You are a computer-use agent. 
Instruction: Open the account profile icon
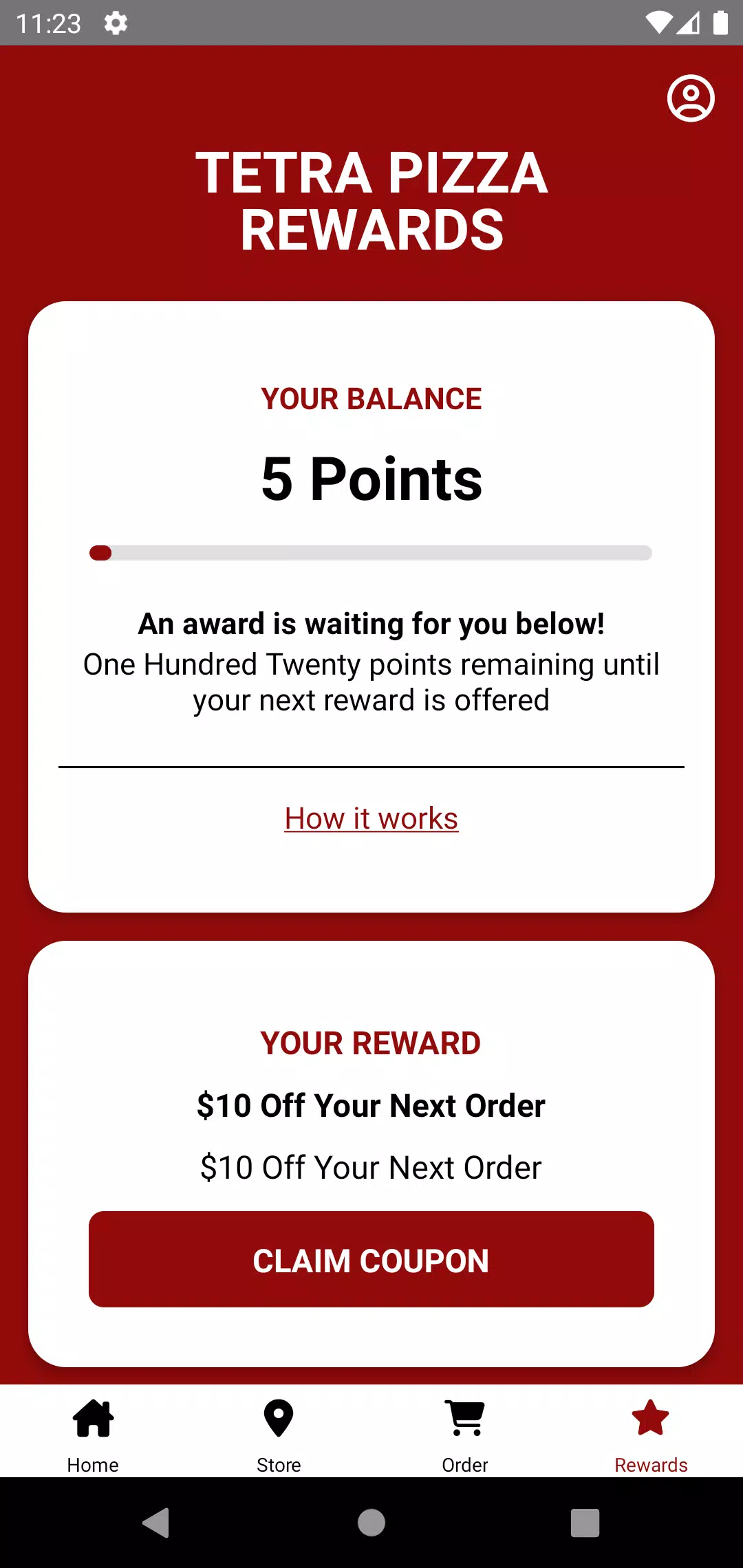pos(691,98)
